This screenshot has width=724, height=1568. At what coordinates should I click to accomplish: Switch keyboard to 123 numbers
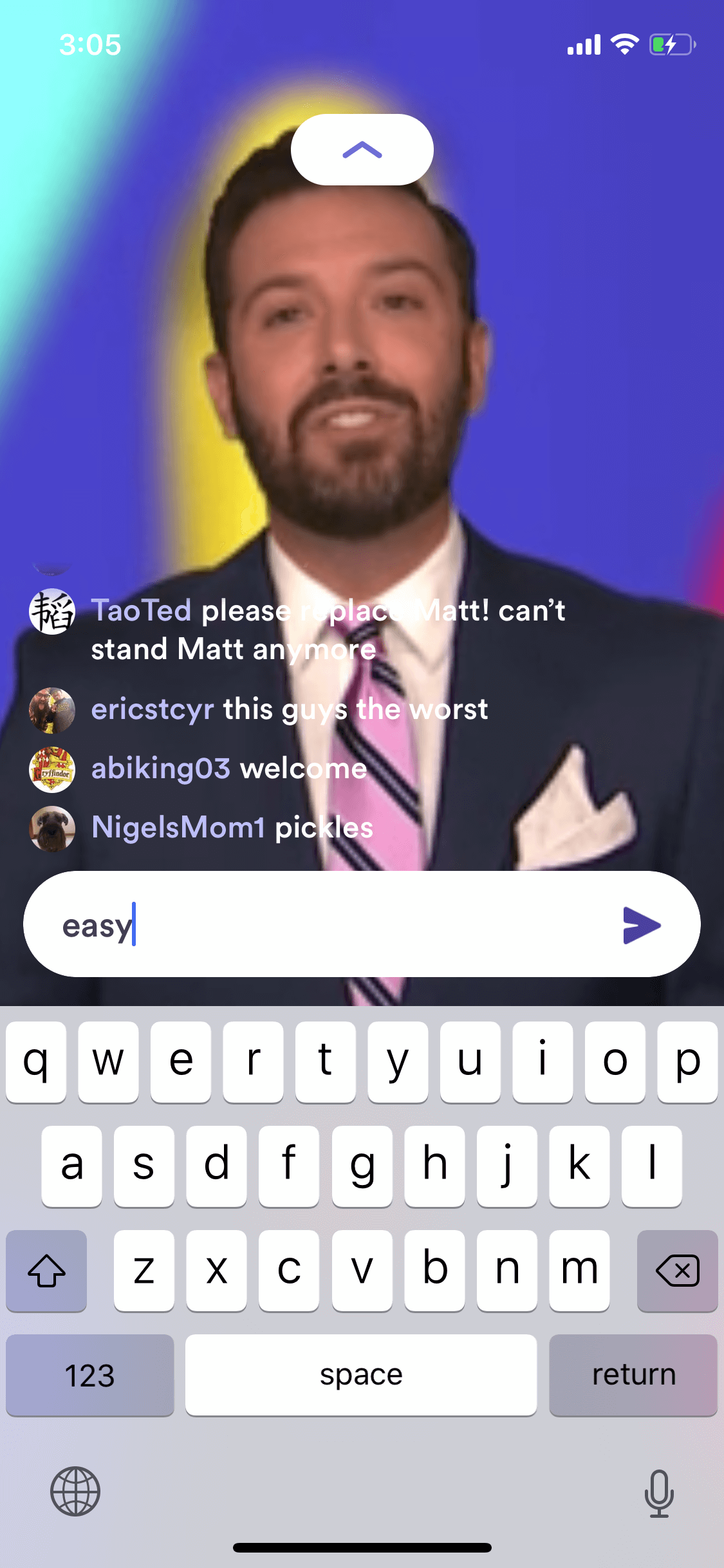(90, 1375)
